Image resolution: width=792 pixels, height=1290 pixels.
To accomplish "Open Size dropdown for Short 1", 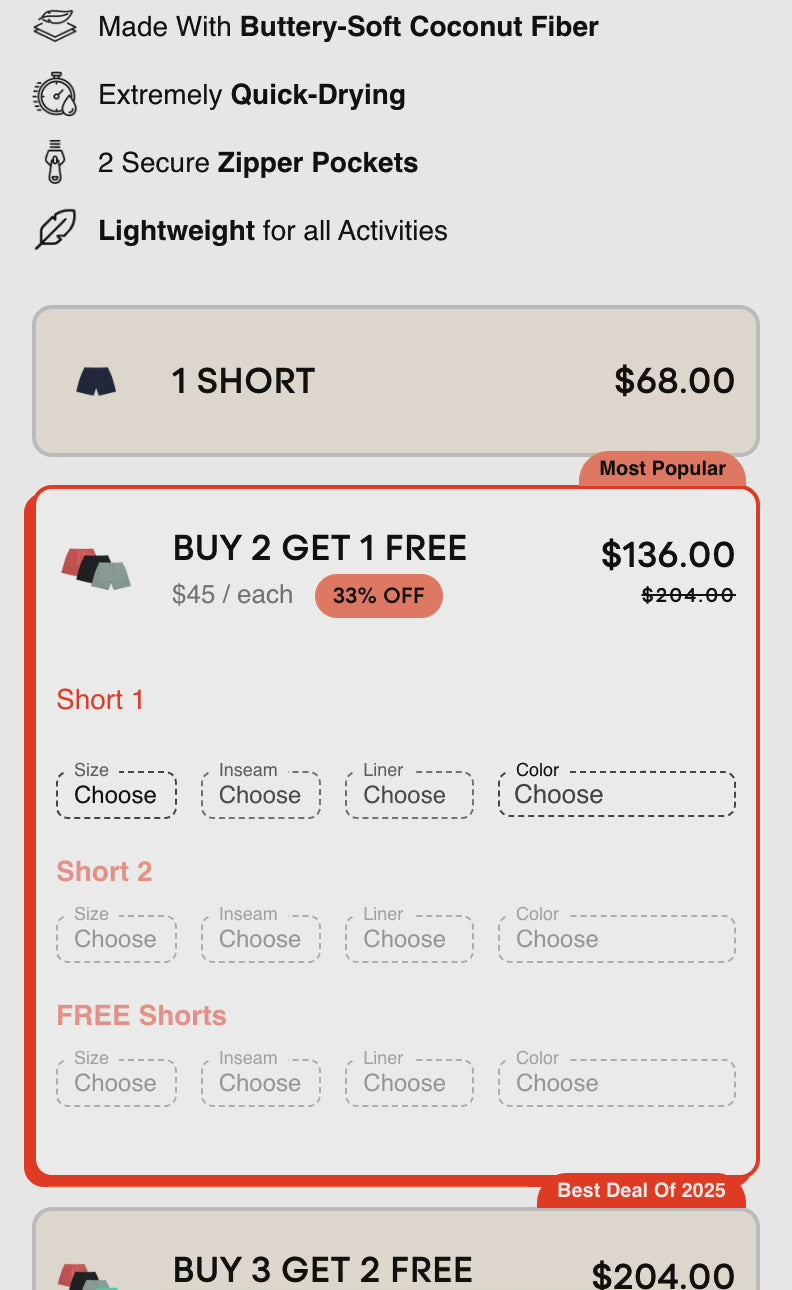I will click(x=116, y=795).
